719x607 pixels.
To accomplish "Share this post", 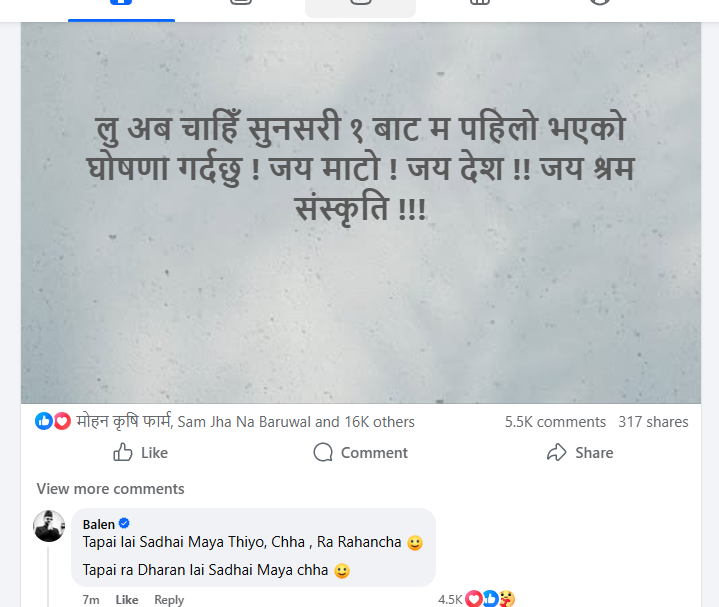I will tap(580, 453).
